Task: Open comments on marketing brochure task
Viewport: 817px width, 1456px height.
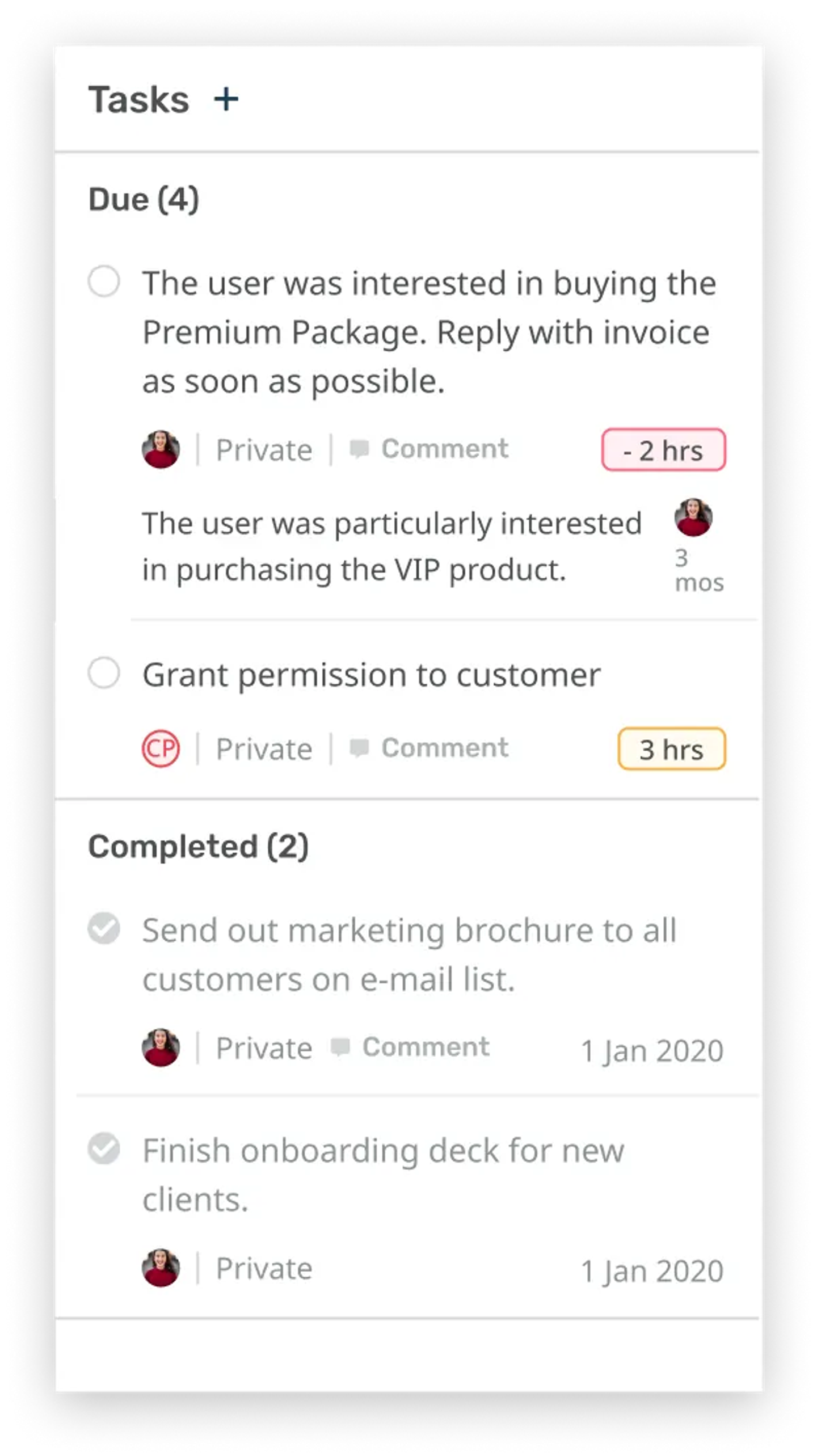Action: point(410,1047)
